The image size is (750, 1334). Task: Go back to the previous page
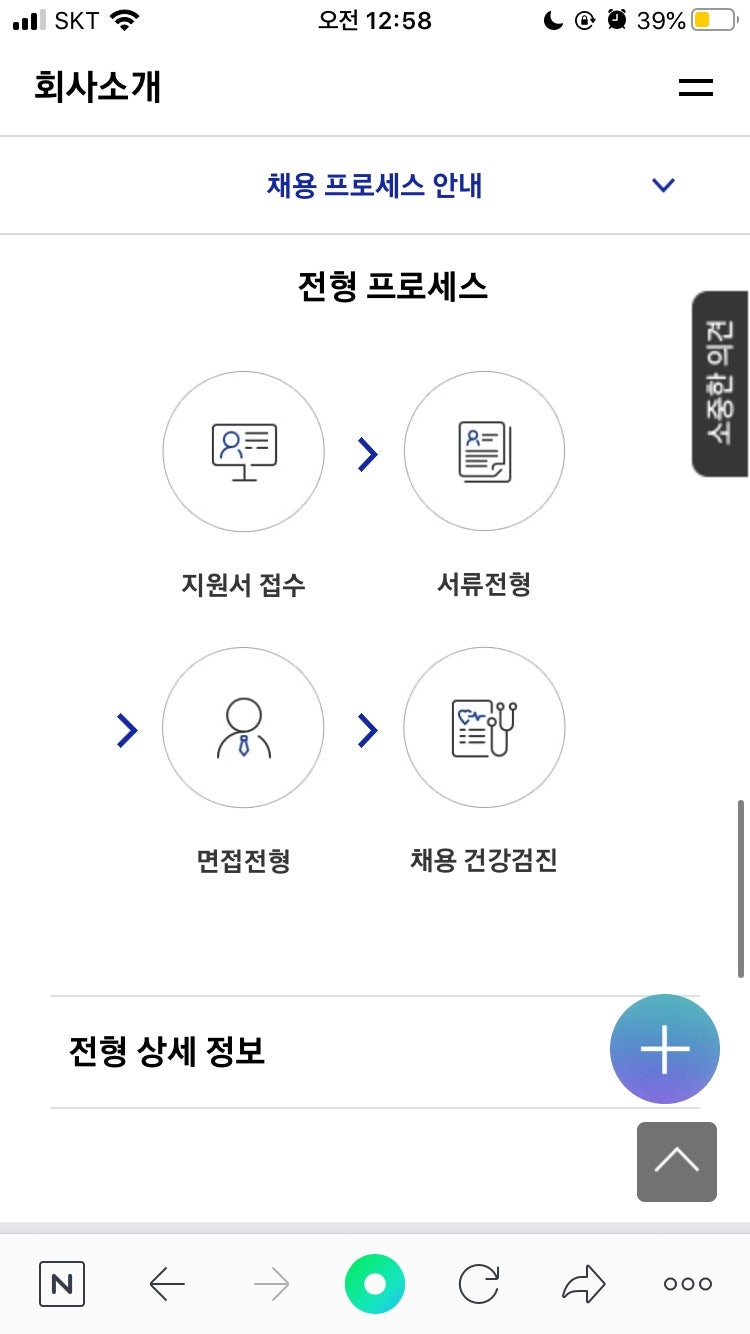[x=167, y=1284]
